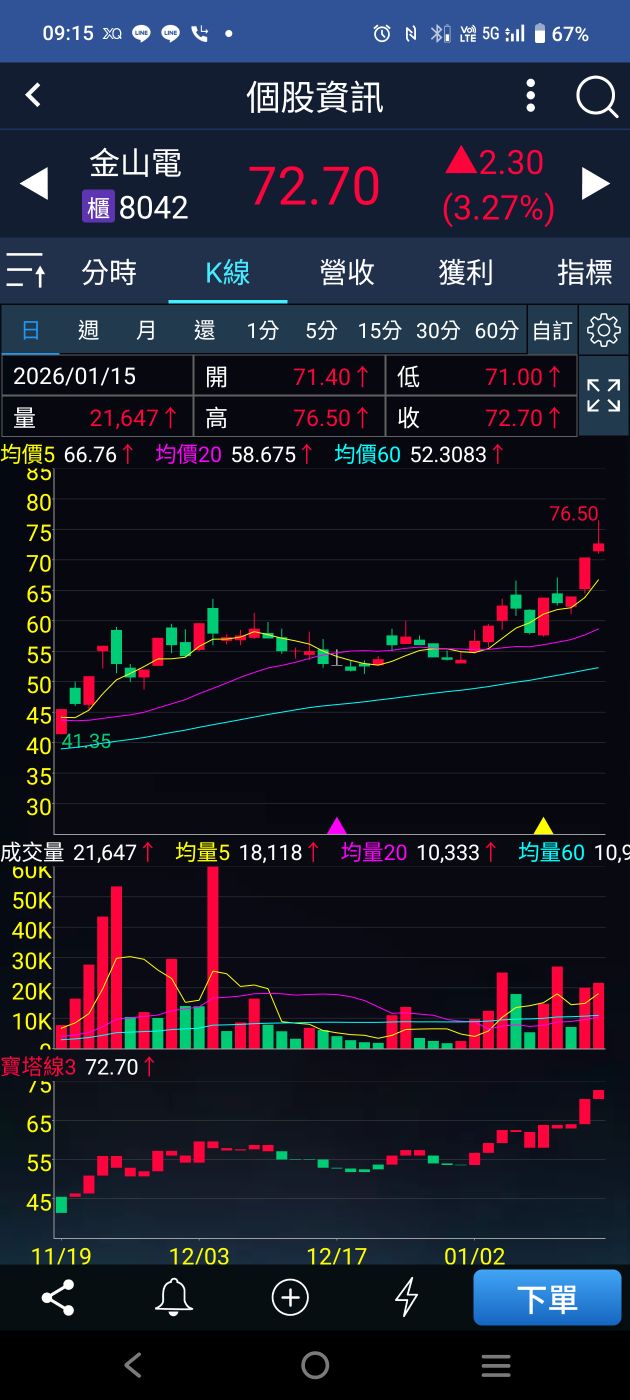The width and height of the screenshot is (630, 1400).
Task: Show the previous stock with left arrow
Action: click(x=34, y=185)
